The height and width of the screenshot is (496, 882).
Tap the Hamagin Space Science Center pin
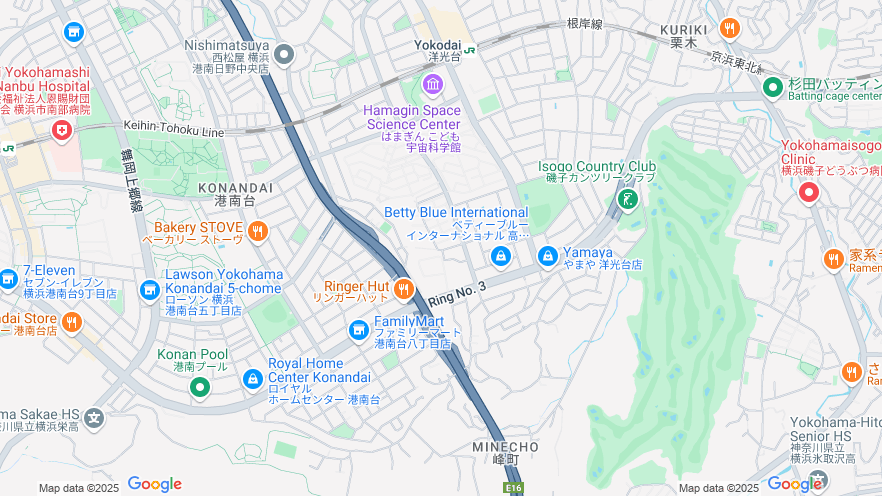(x=433, y=82)
